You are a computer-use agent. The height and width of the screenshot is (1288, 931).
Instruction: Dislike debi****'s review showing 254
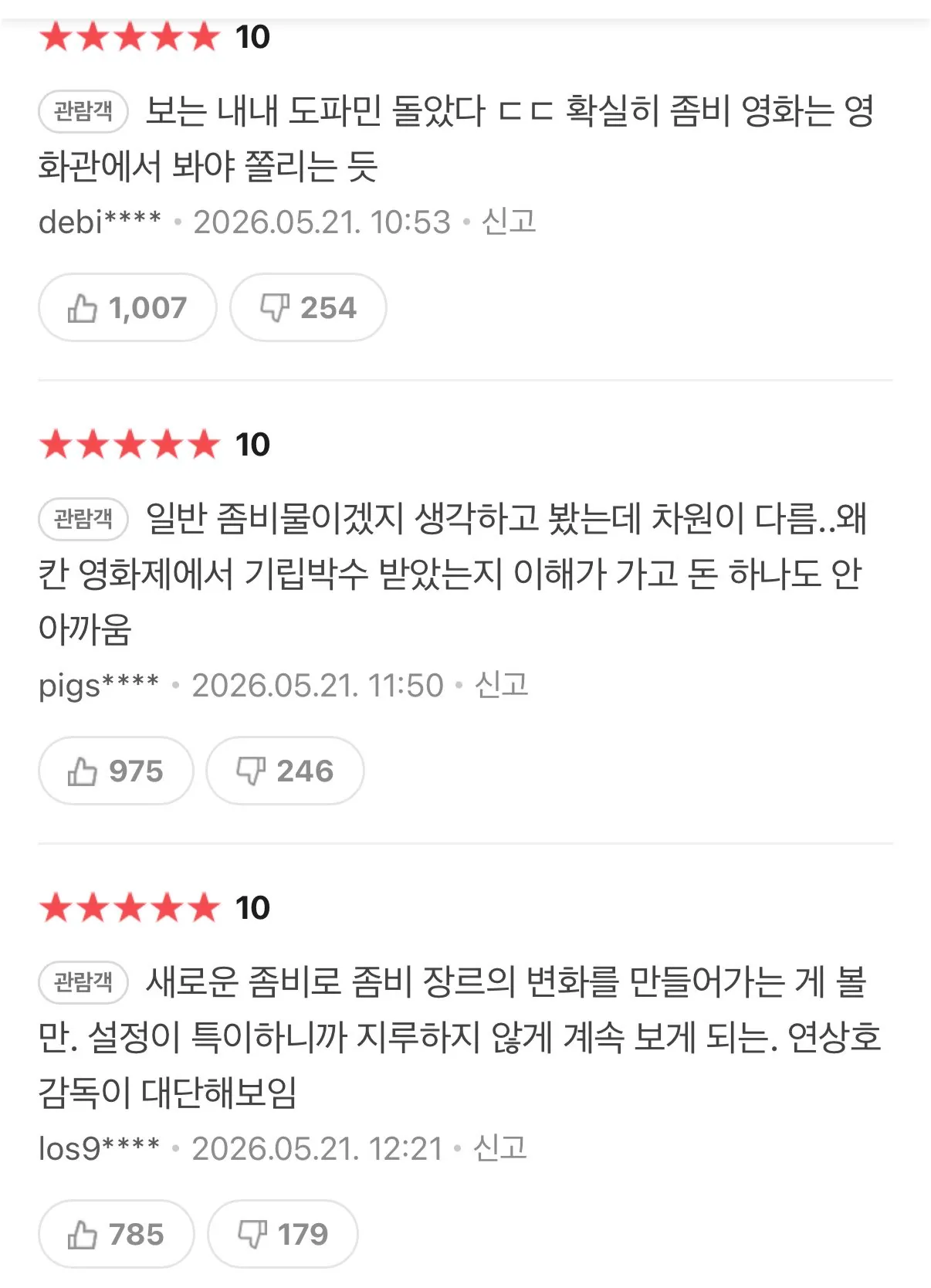pos(308,307)
